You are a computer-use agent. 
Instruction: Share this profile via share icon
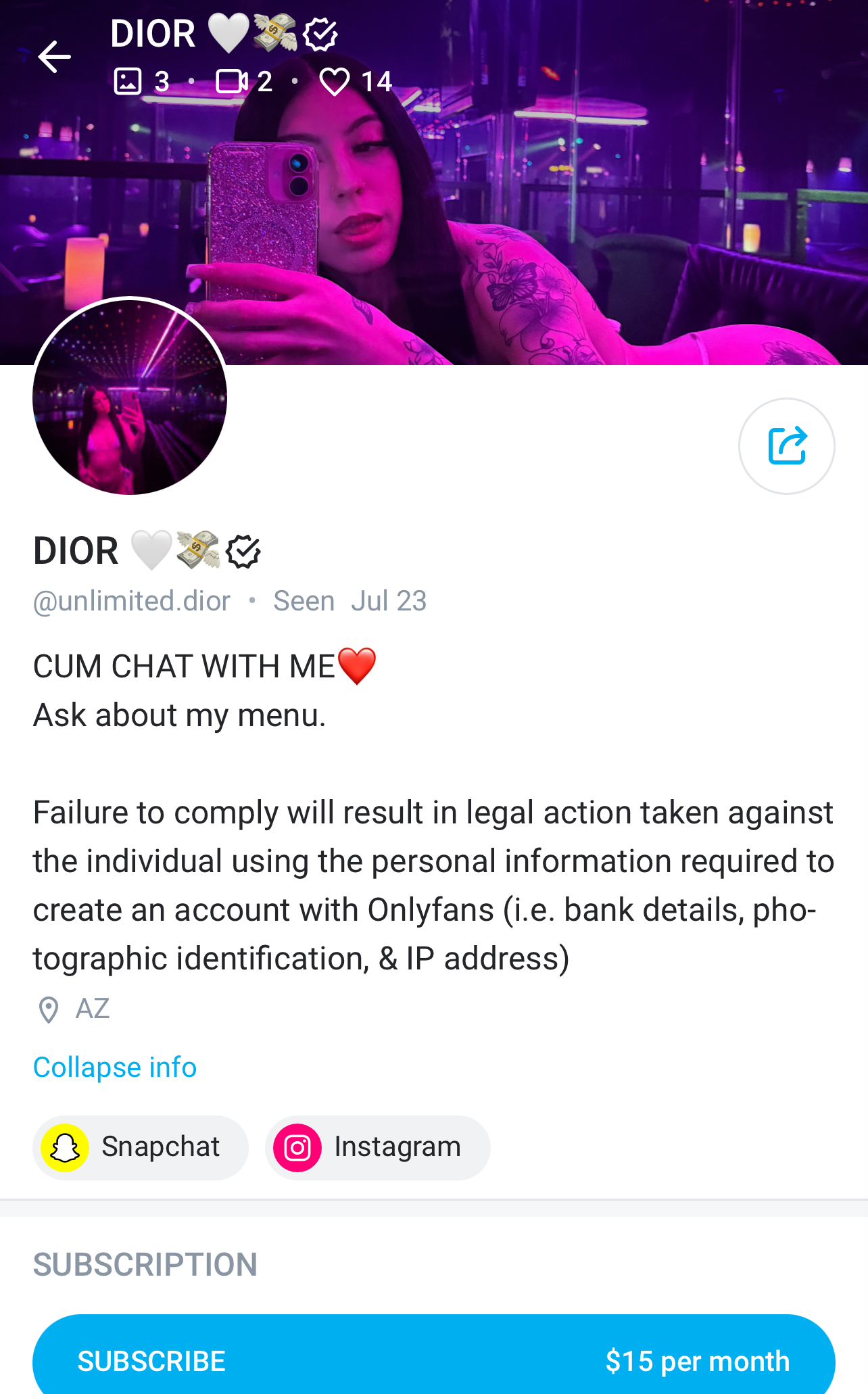coord(787,446)
